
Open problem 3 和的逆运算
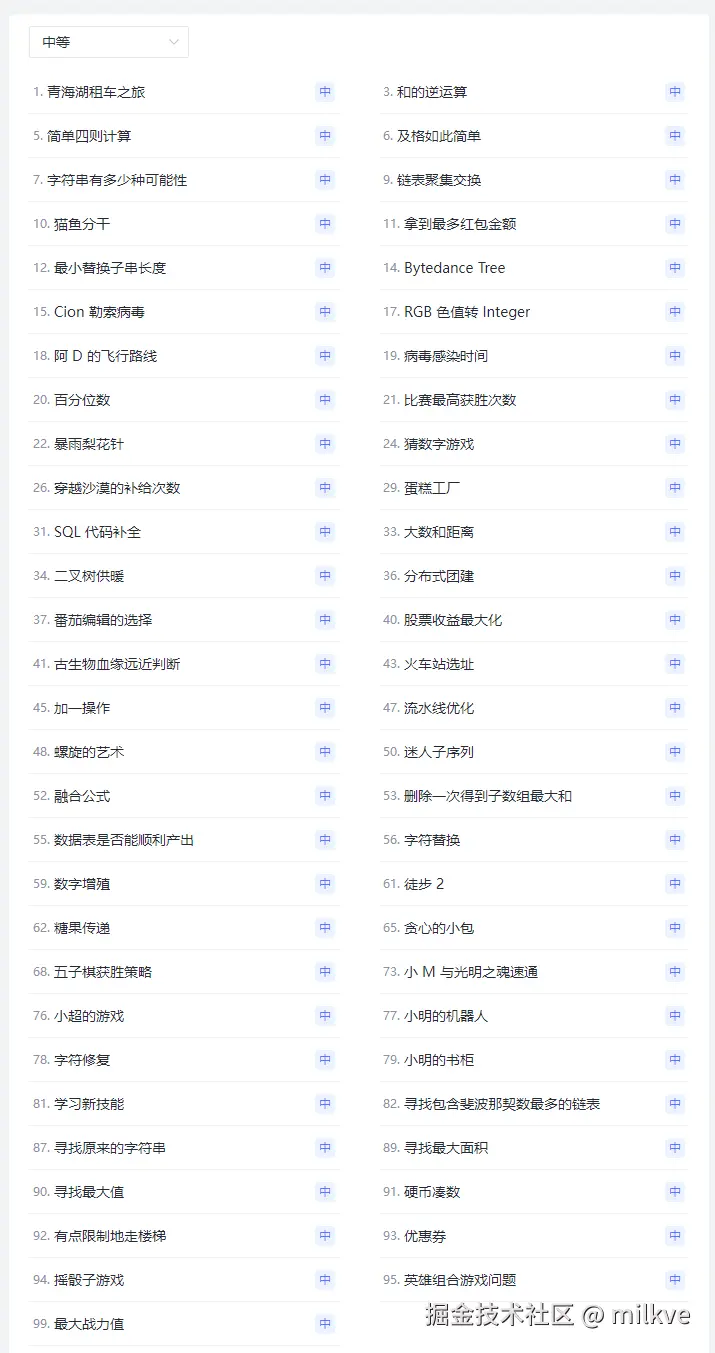point(432,92)
